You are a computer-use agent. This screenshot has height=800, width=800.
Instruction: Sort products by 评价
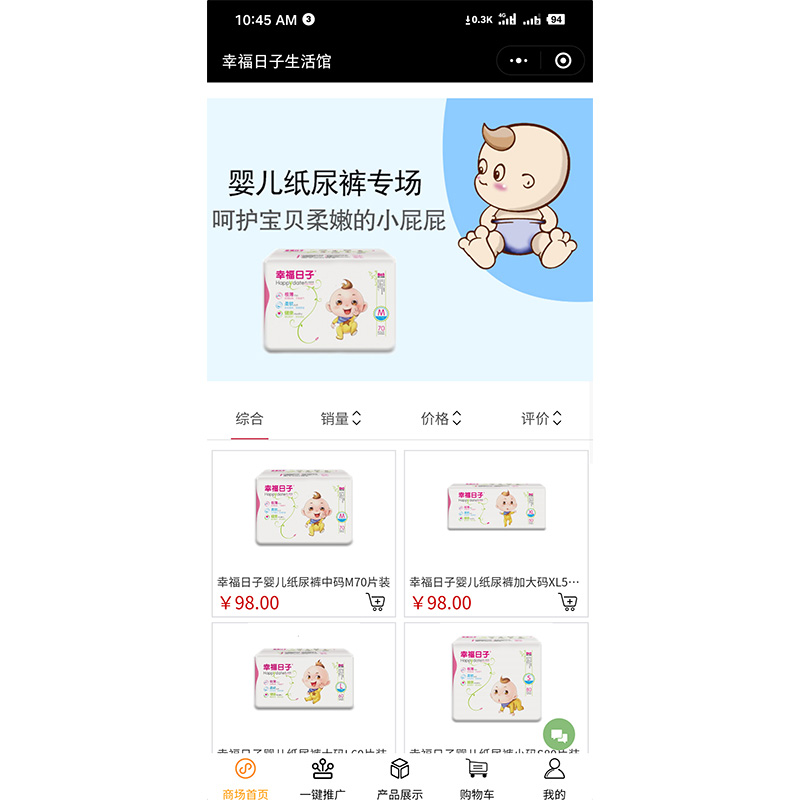tap(541, 419)
